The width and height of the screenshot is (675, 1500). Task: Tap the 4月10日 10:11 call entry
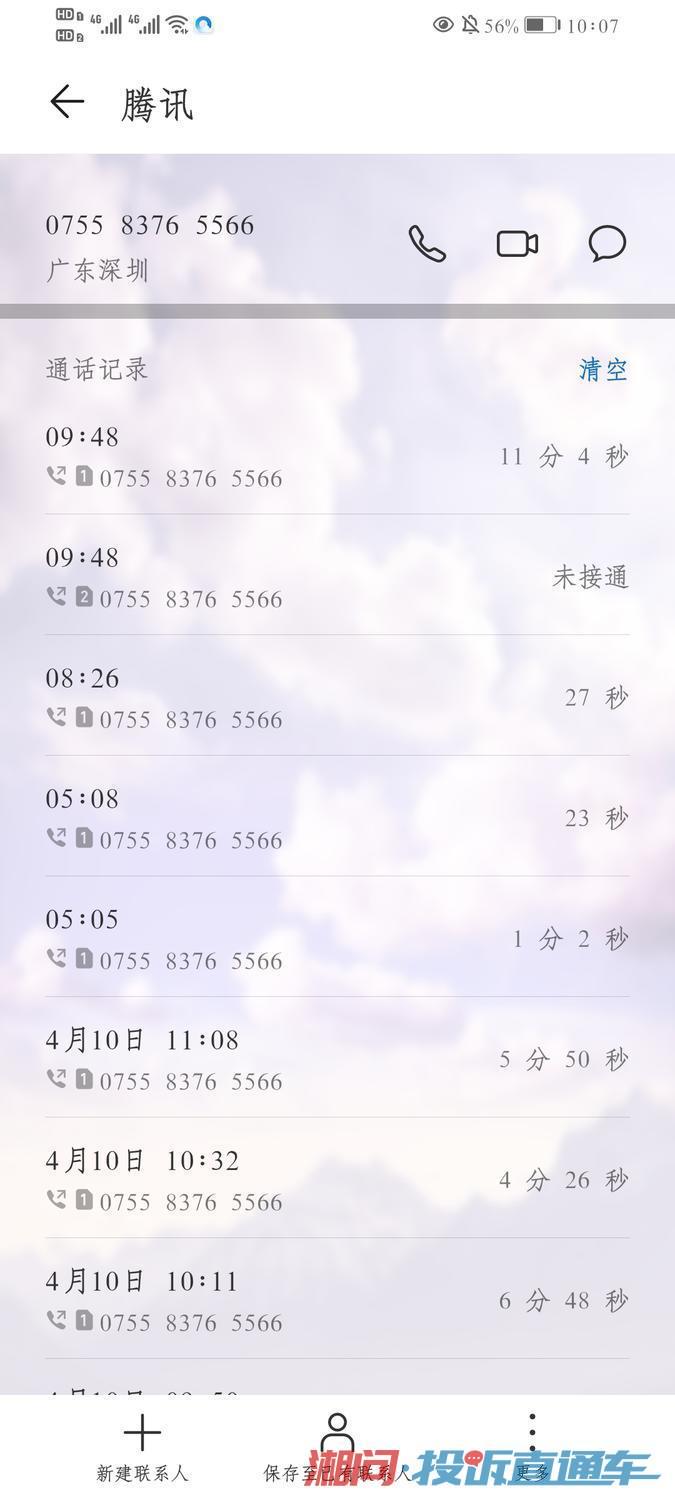point(337,1300)
